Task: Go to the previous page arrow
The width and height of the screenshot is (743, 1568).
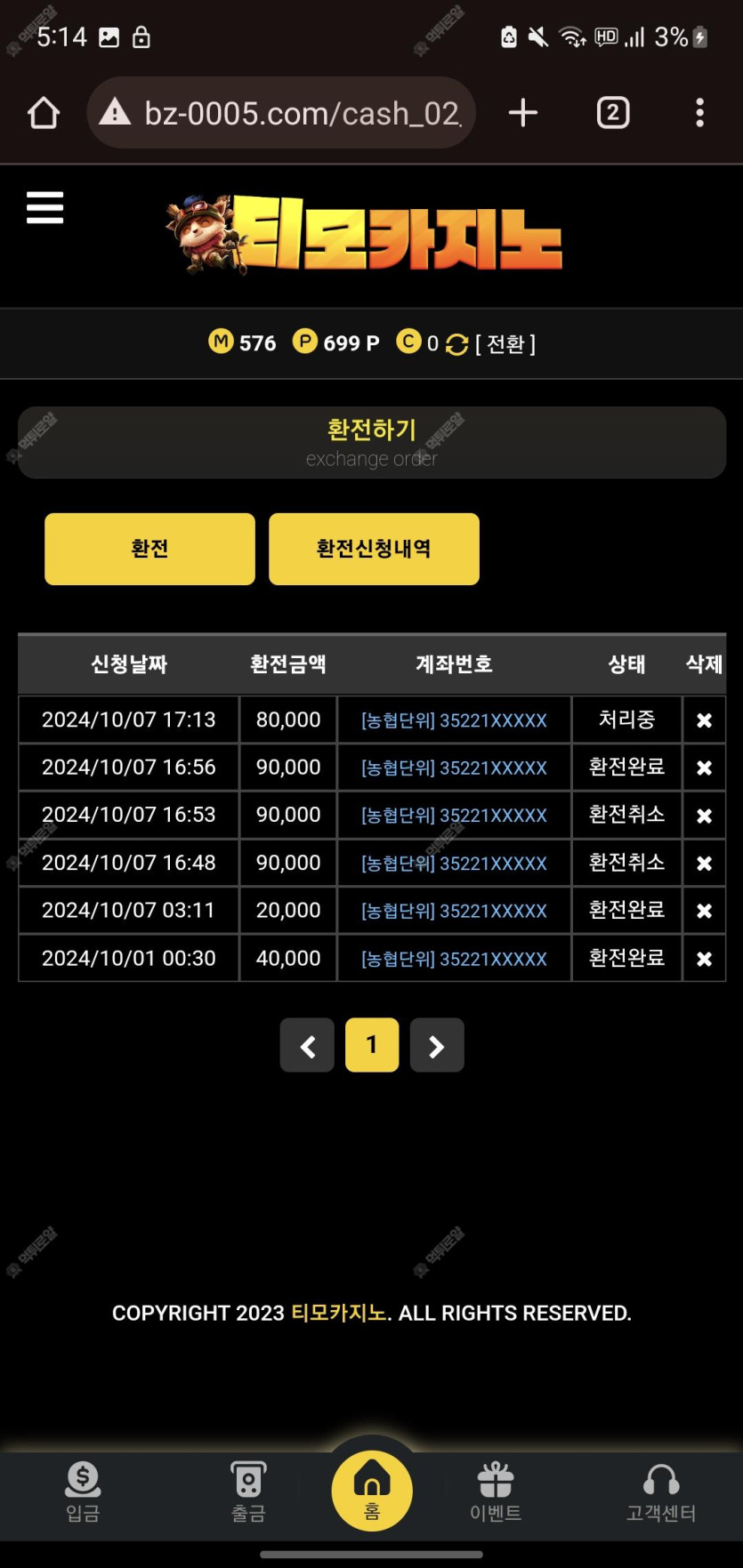Action: point(307,1046)
